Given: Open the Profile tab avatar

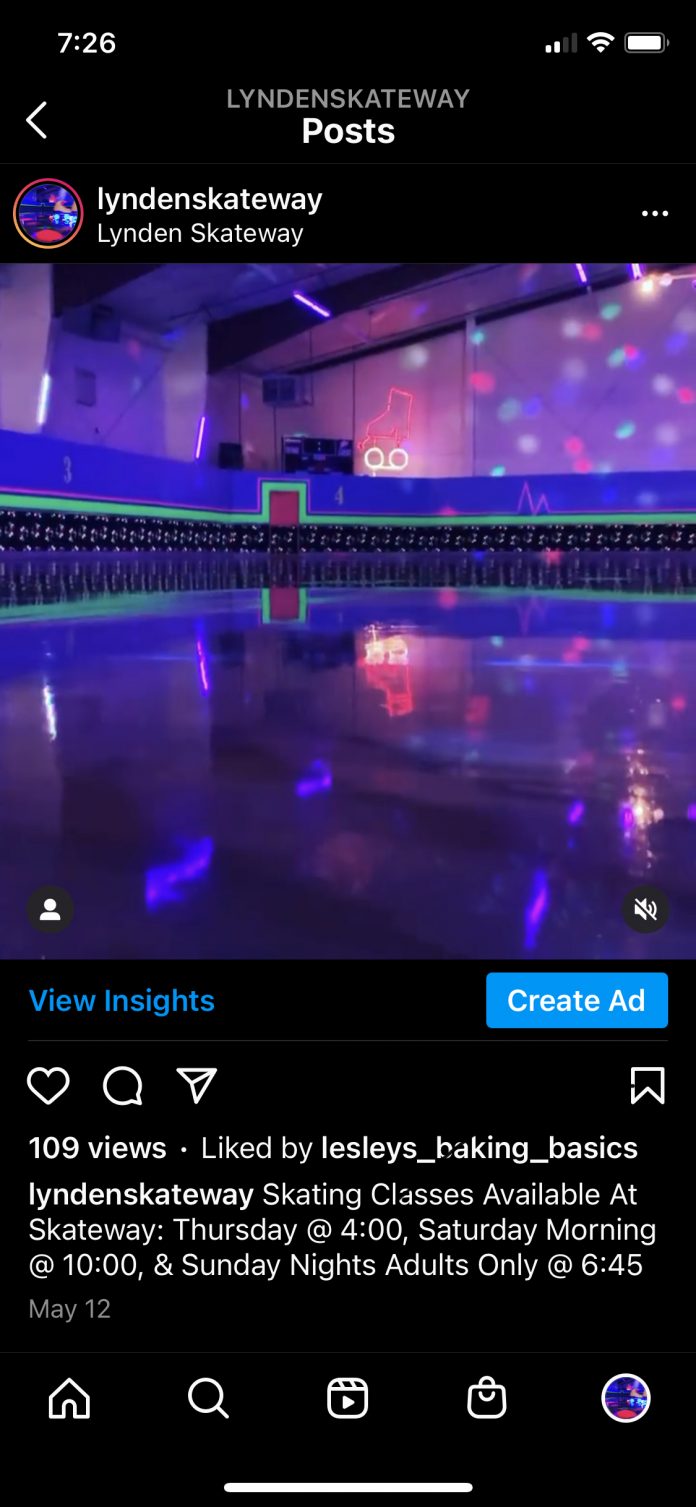Looking at the screenshot, I should pos(626,1398).
